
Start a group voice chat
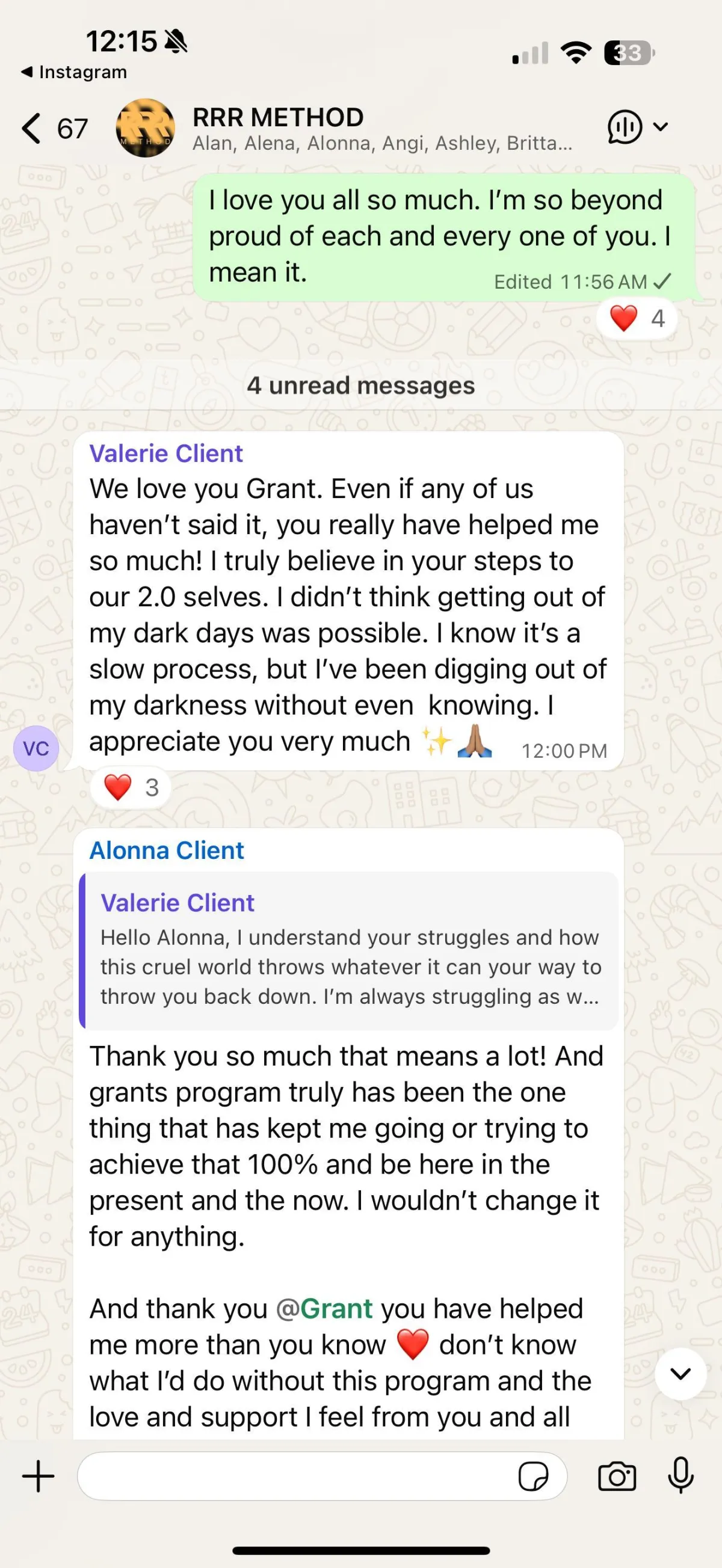click(625, 128)
